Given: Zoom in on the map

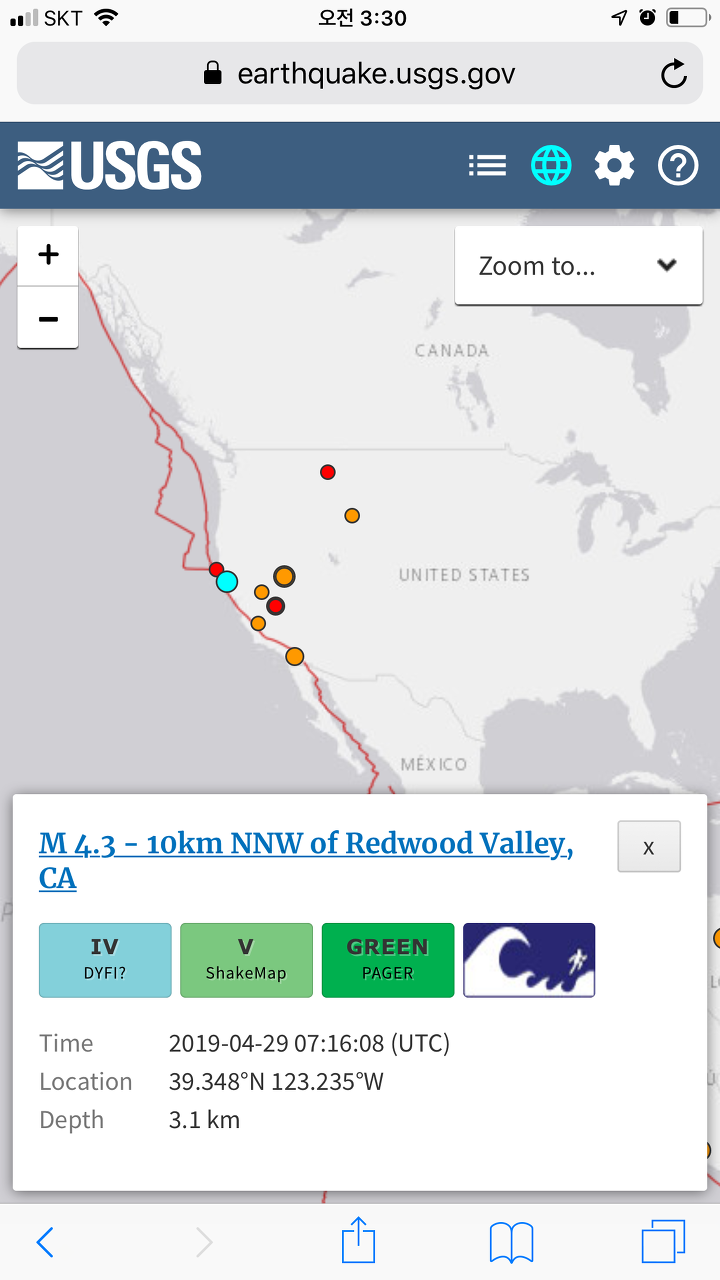Looking at the screenshot, I should point(48,255).
